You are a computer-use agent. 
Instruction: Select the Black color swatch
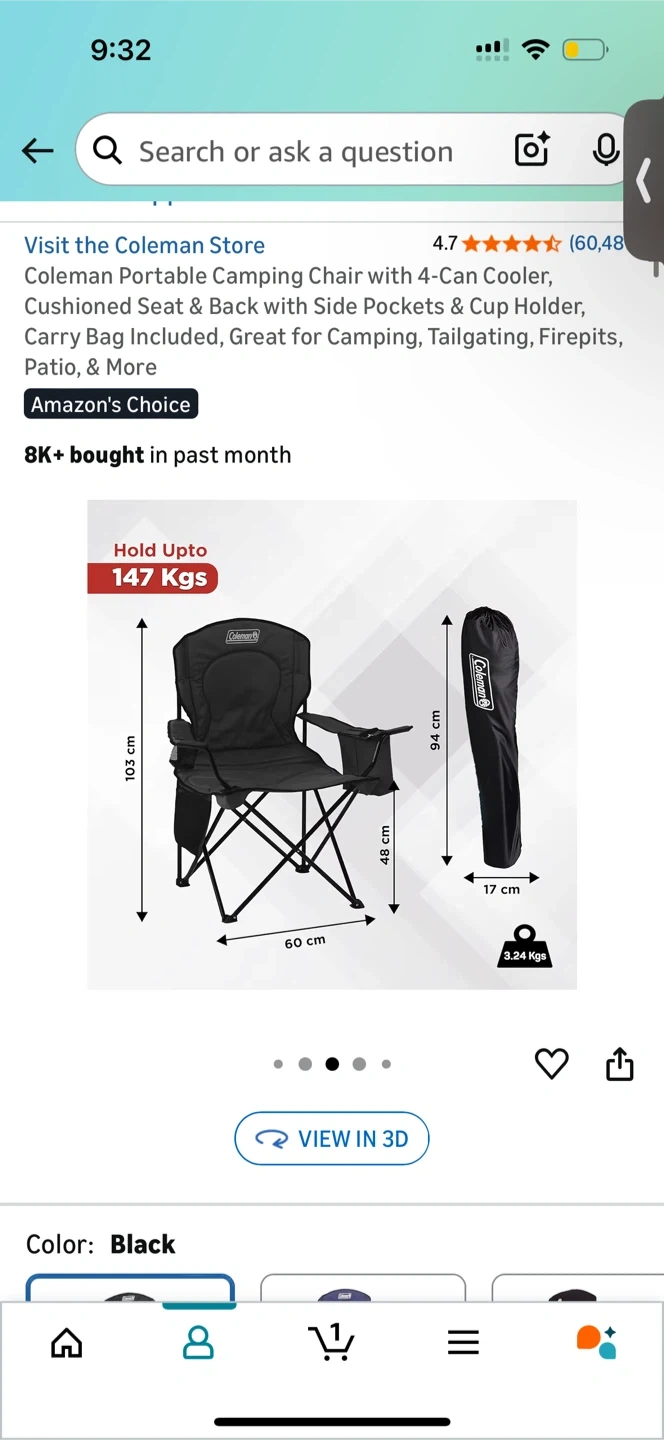[130, 1287]
